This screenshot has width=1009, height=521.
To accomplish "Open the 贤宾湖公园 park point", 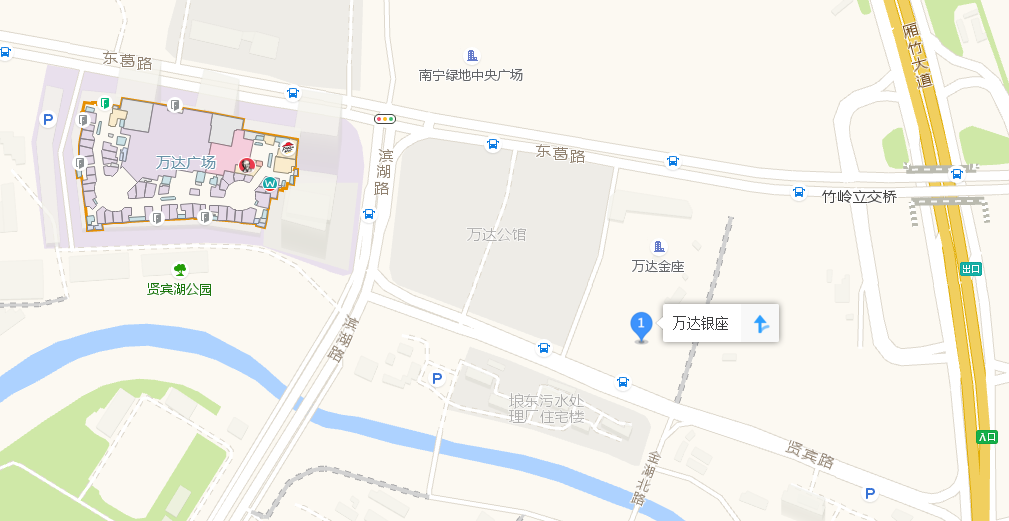I will 180,269.
